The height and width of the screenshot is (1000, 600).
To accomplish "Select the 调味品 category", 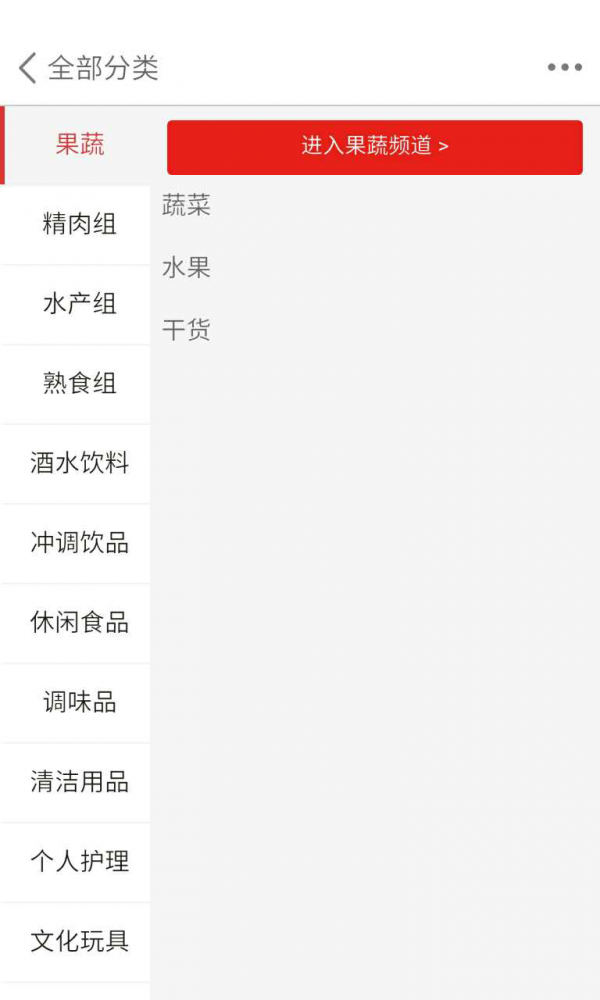I will tap(79, 703).
